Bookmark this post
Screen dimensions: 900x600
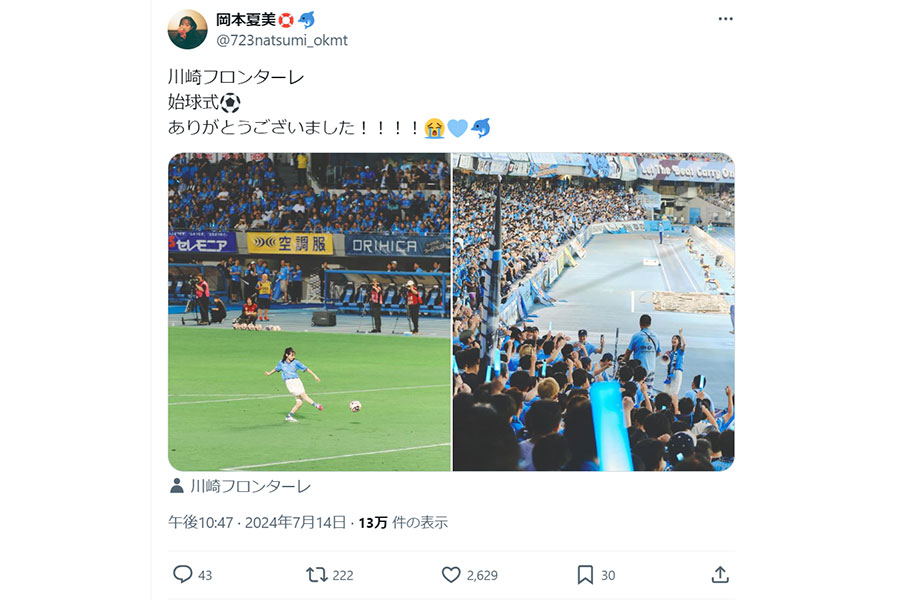[585, 575]
